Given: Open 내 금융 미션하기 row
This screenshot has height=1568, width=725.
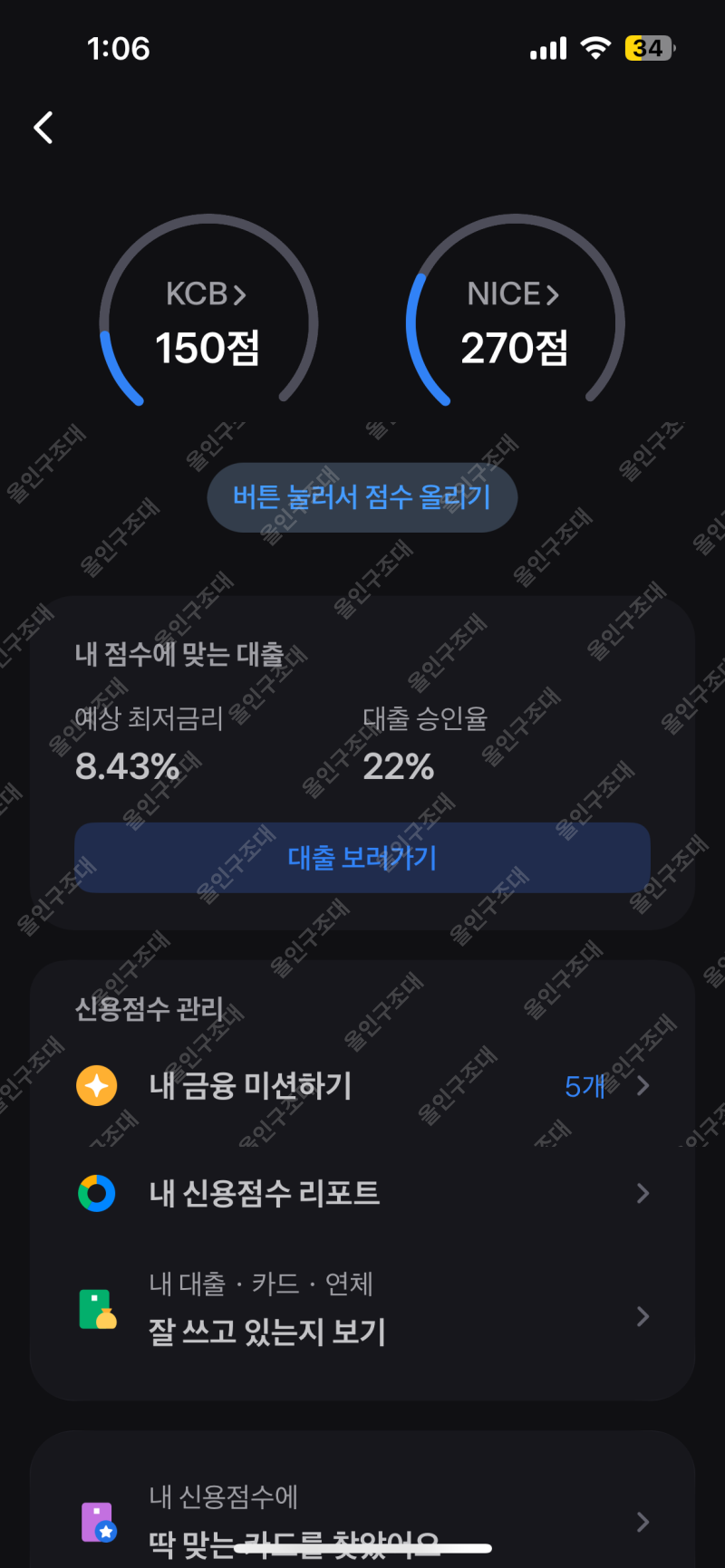Looking at the screenshot, I should pyautogui.click(x=362, y=1085).
